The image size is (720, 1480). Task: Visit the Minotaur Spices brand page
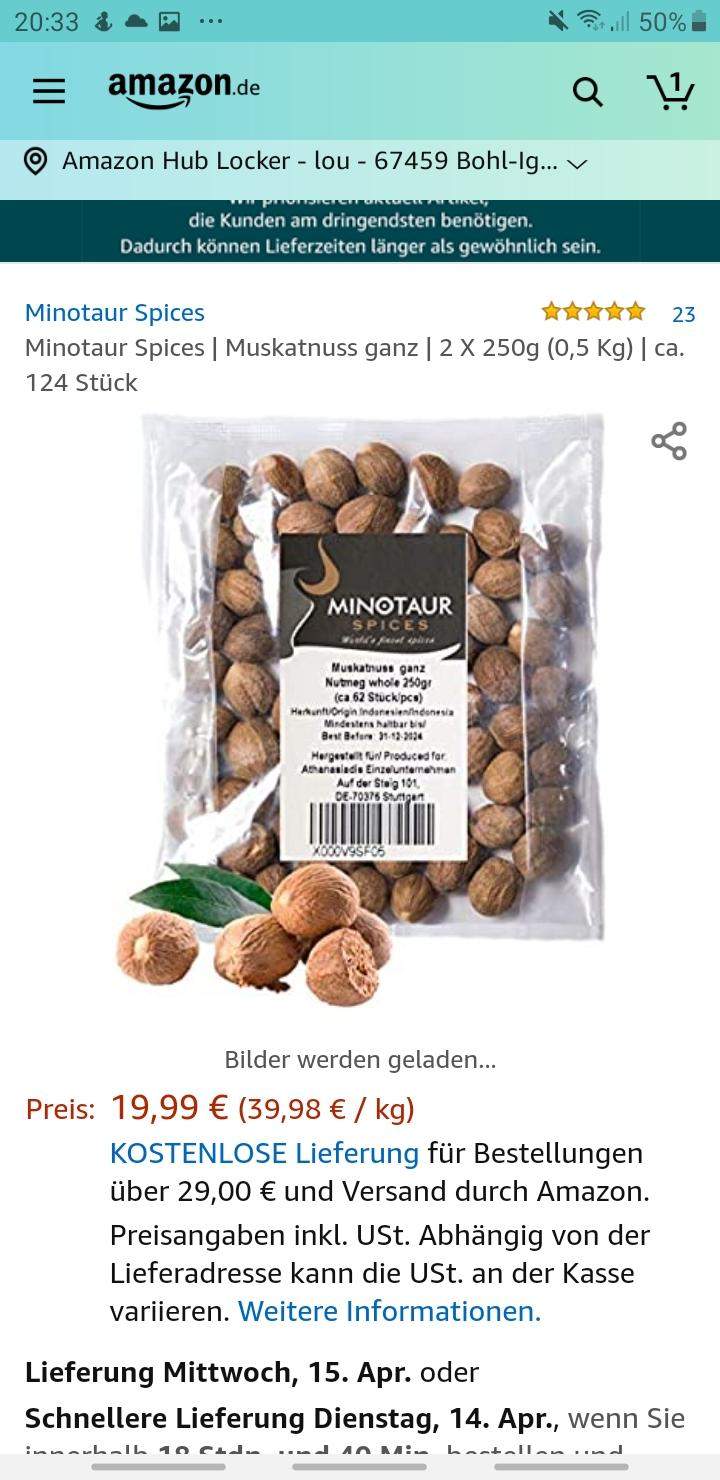pos(114,313)
